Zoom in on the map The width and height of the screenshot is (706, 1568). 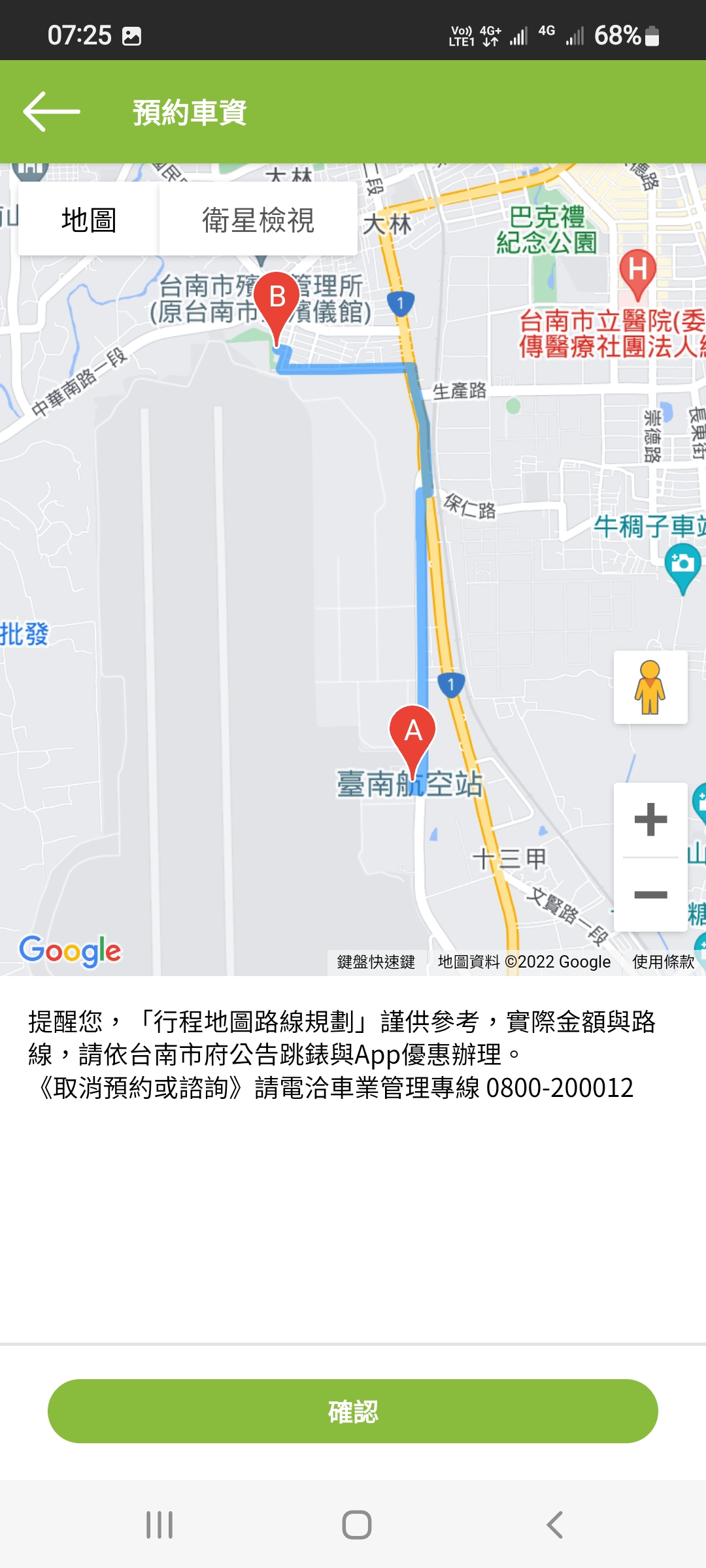[650, 819]
